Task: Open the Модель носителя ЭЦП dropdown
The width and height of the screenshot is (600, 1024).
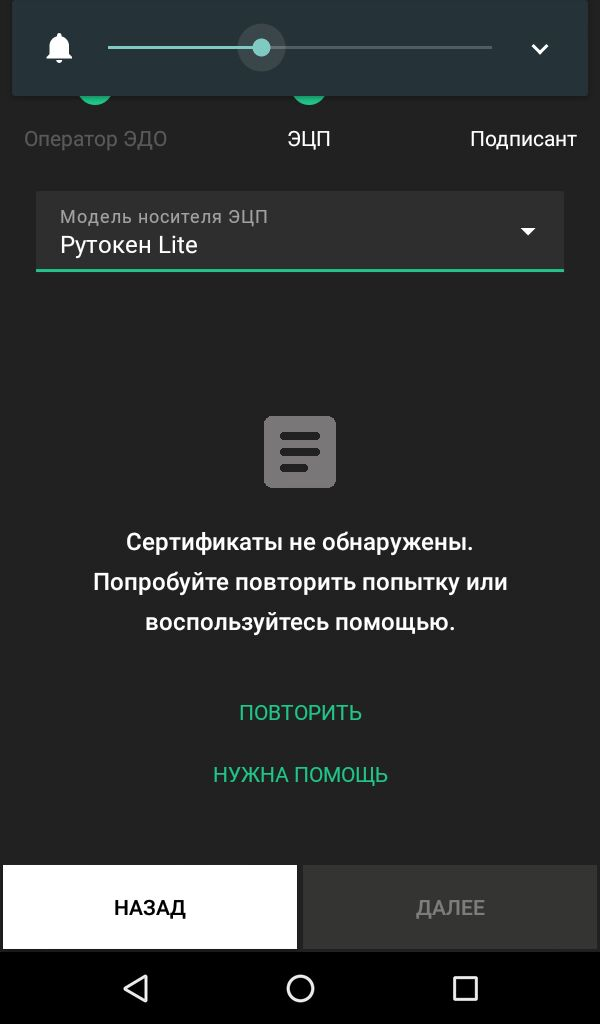Action: 300,231
